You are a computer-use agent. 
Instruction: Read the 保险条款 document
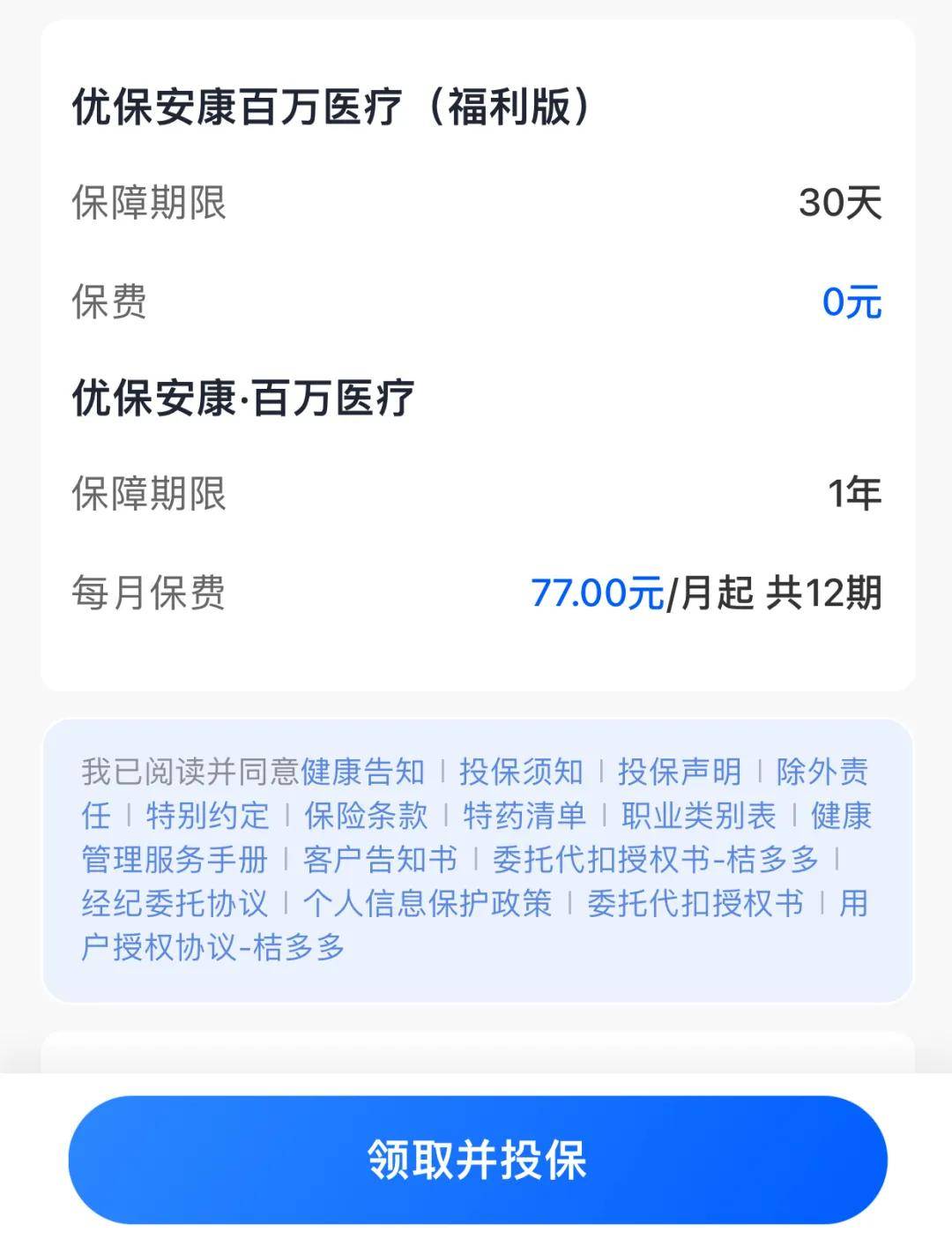click(x=366, y=816)
